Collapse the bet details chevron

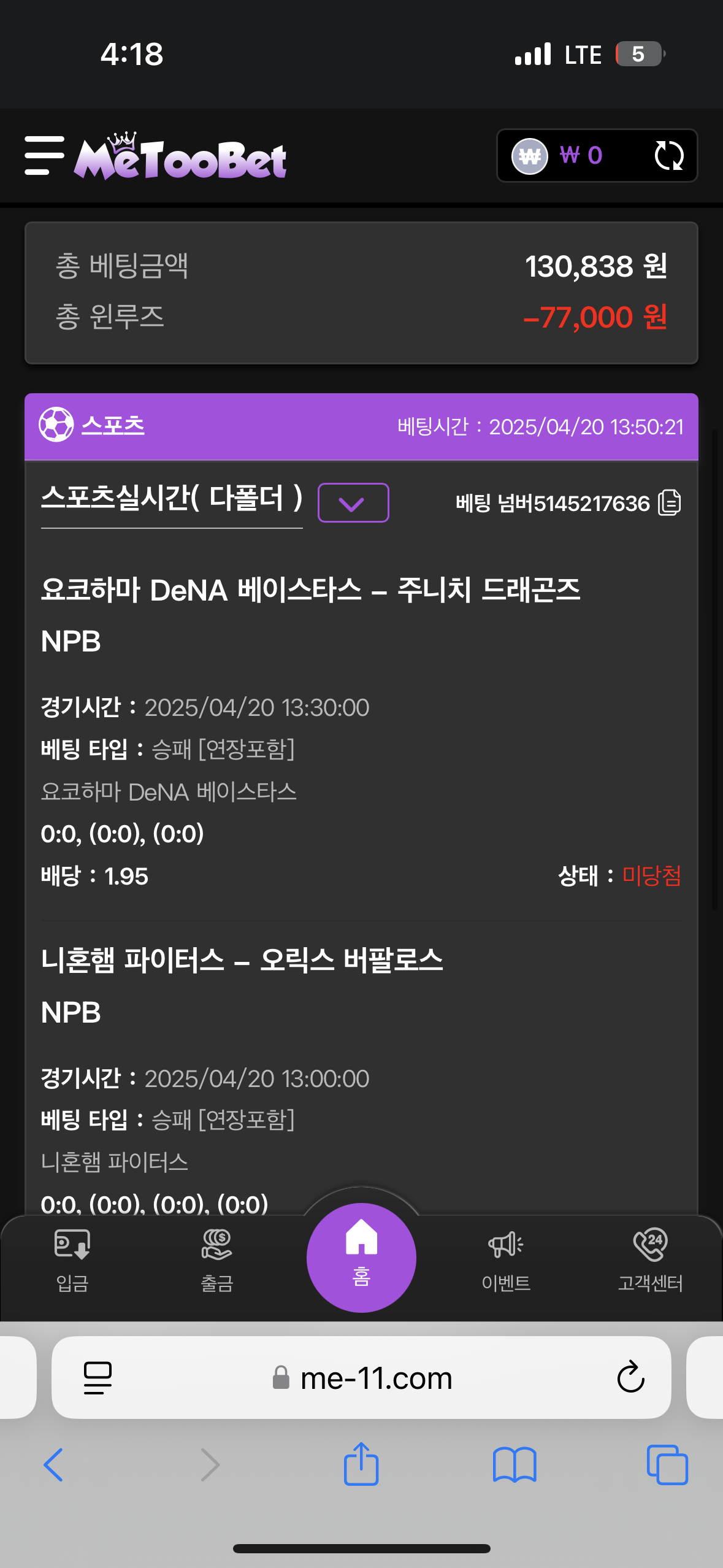point(353,503)
